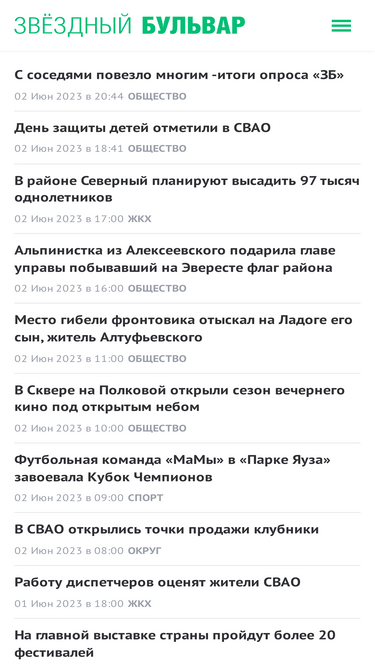
Task: Open the Everest flag story from Алексеевский
Action: point(175,259)
